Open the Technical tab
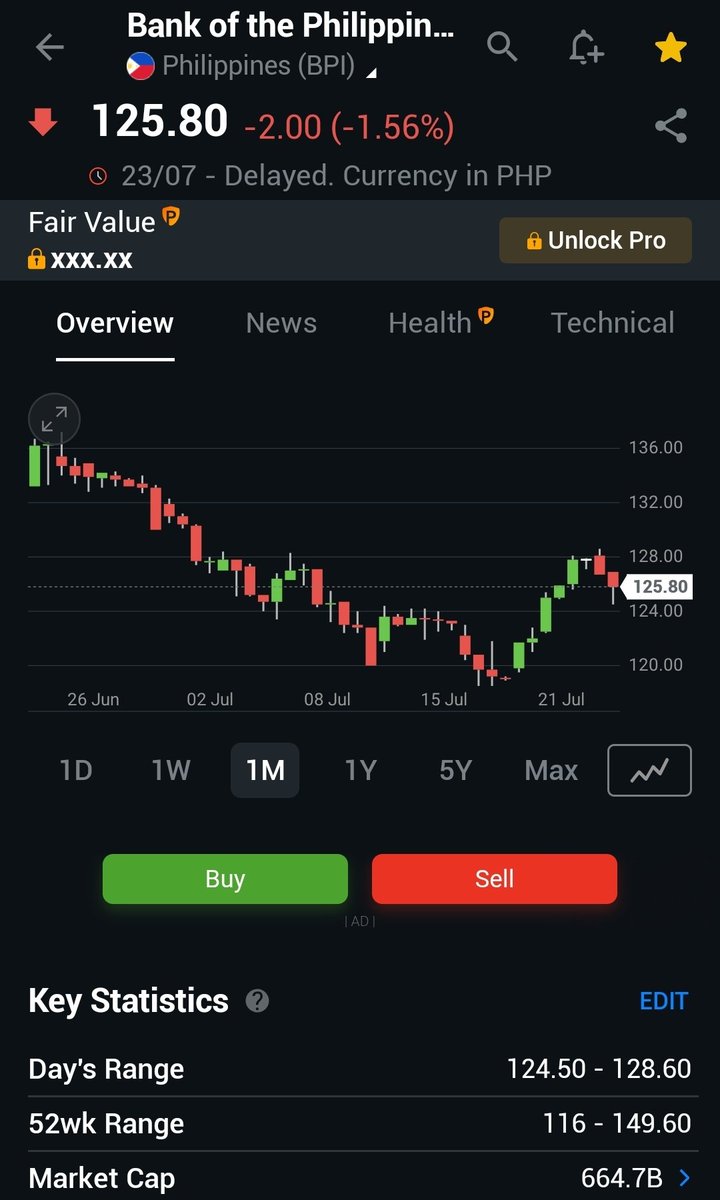 click(612, 323)
